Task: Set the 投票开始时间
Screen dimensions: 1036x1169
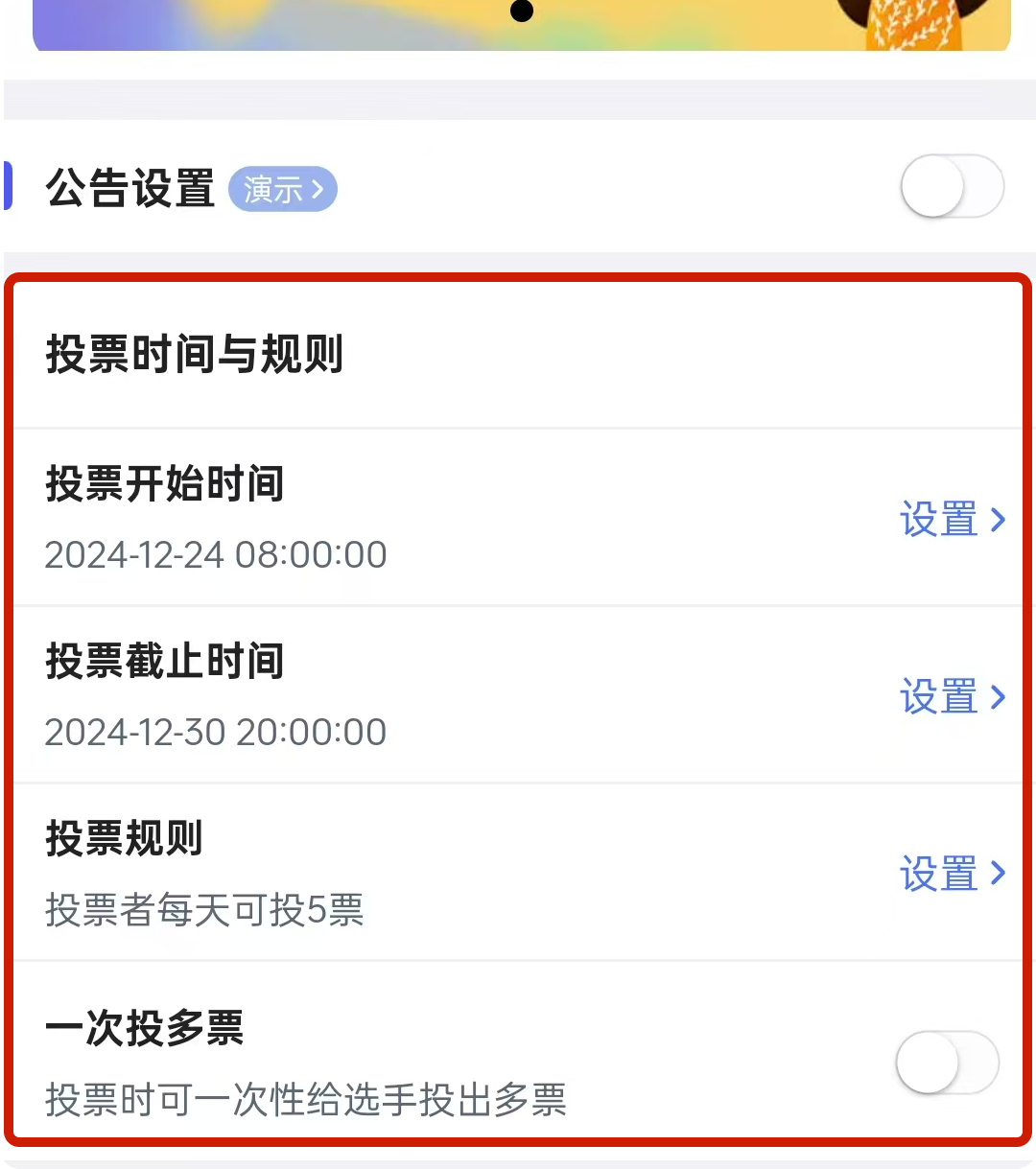Action: pos(952,520)
